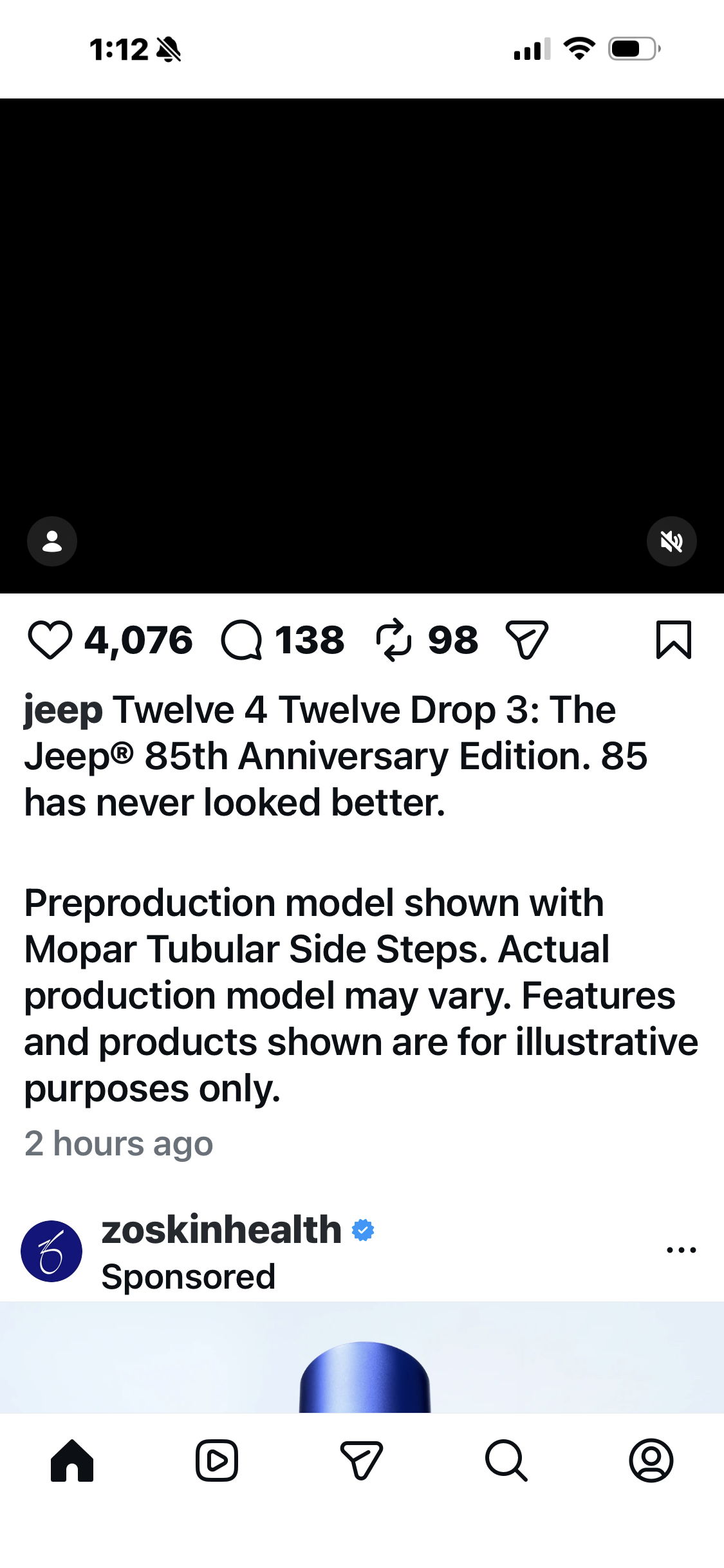Open overflow menu on zoskinhealth ad
724x1568 pixels.
pos(681,1250)
